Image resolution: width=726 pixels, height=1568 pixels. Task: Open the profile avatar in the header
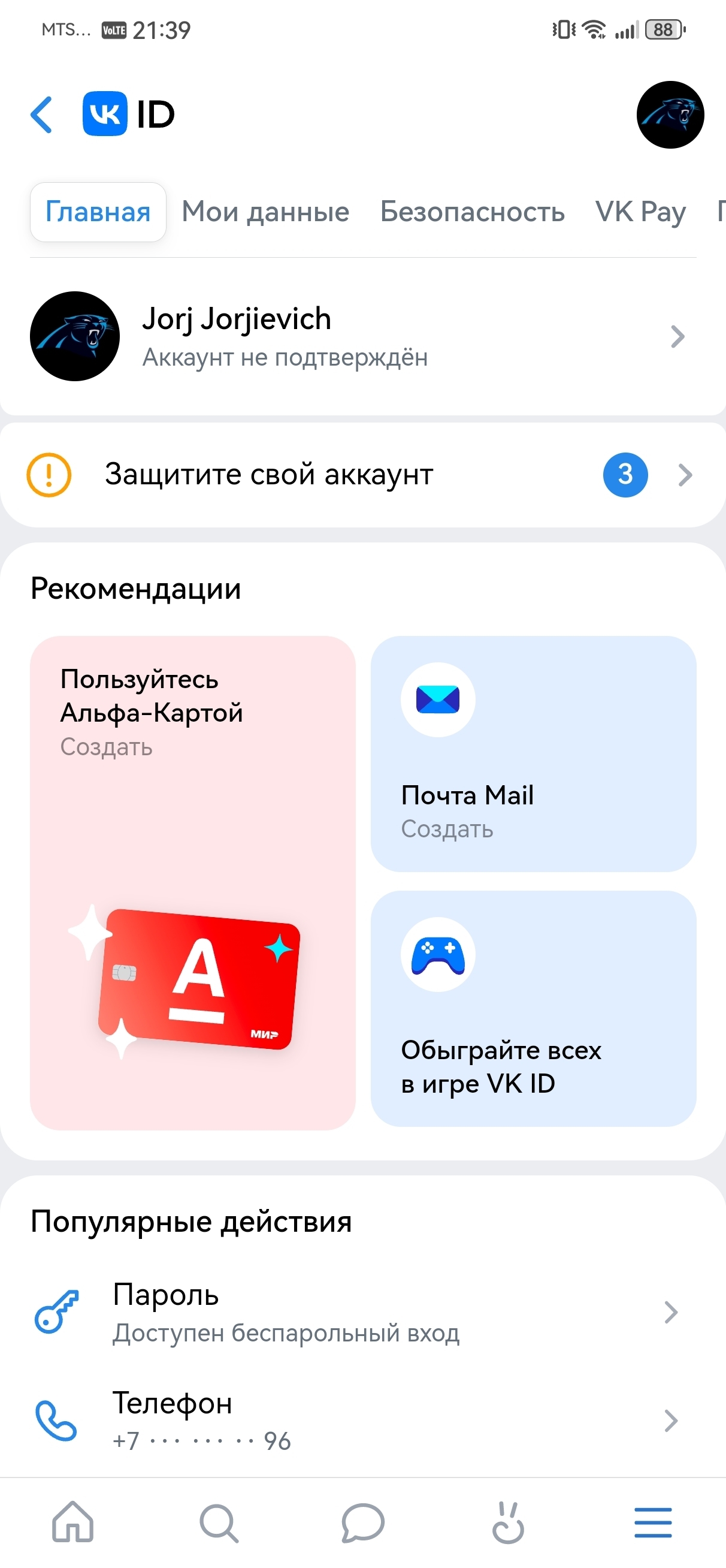point(670,114)
